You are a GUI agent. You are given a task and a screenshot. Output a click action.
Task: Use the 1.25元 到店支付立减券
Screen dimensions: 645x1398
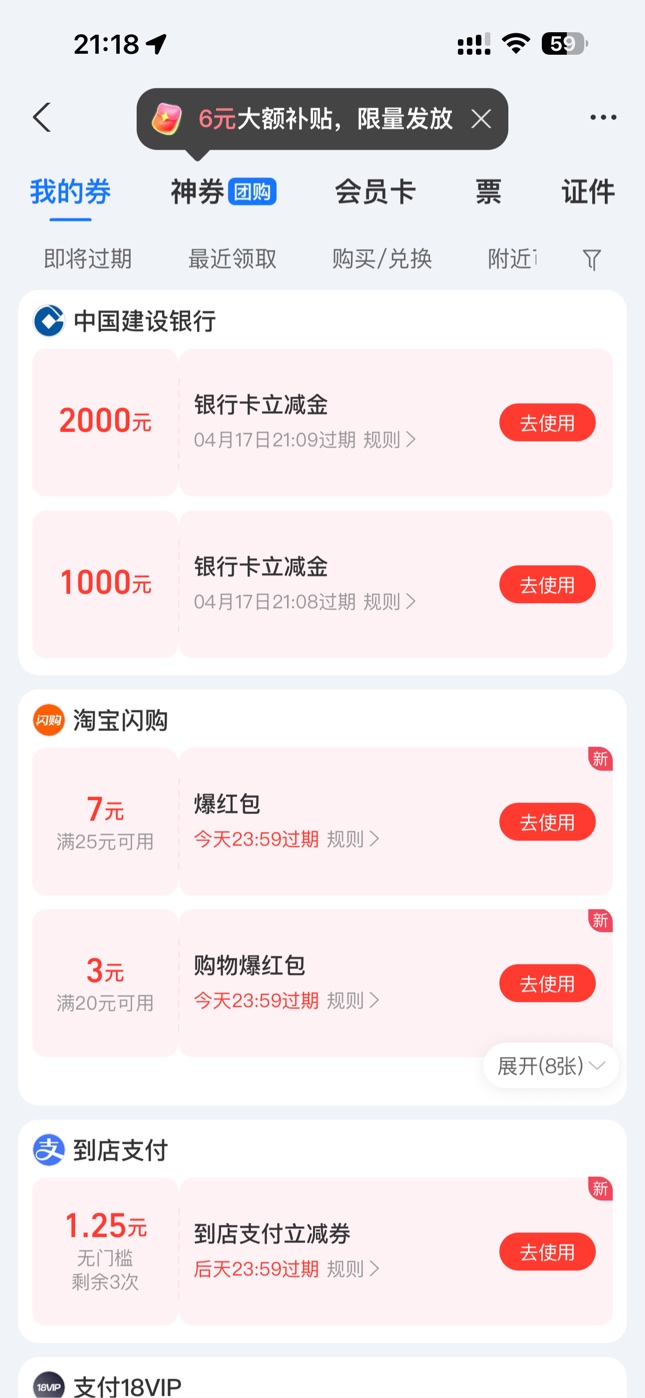547,1252
